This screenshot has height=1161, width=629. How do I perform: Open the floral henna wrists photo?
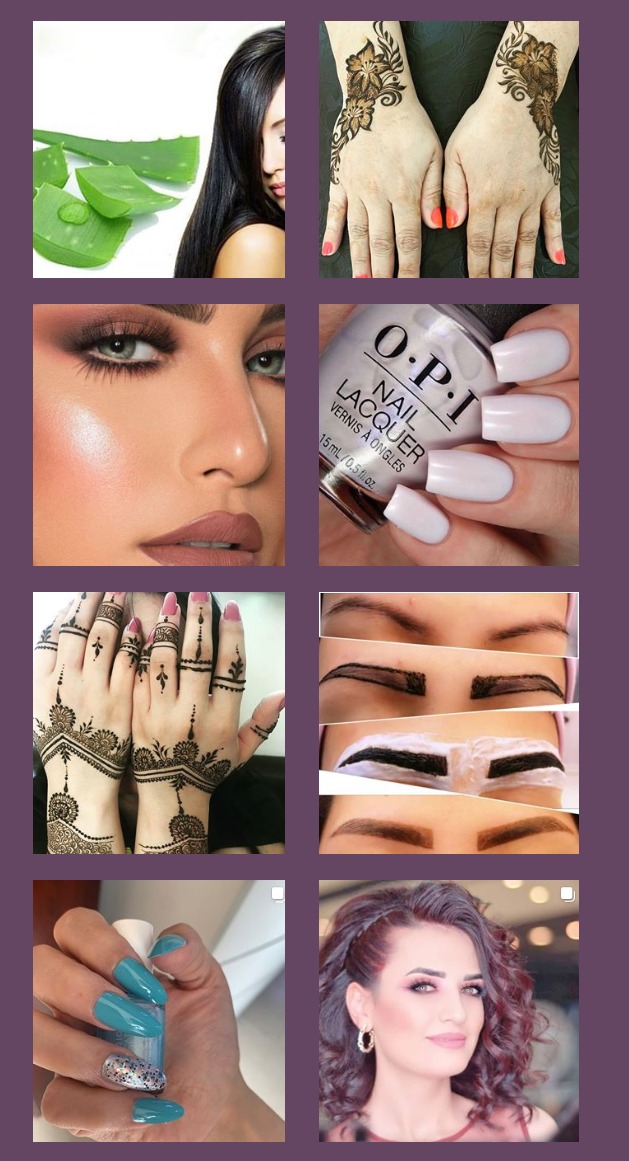[x=448, y=149]
